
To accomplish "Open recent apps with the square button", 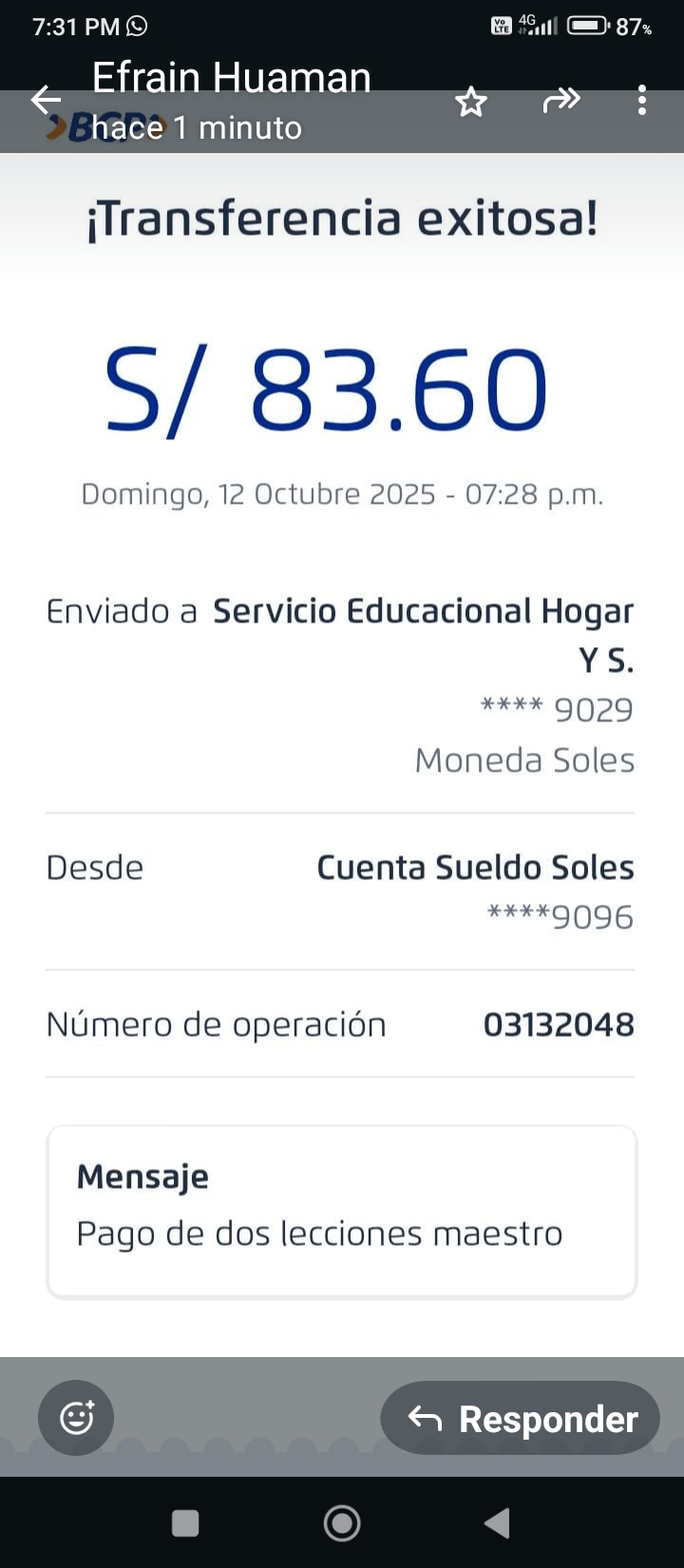I will pos(185,1522).
